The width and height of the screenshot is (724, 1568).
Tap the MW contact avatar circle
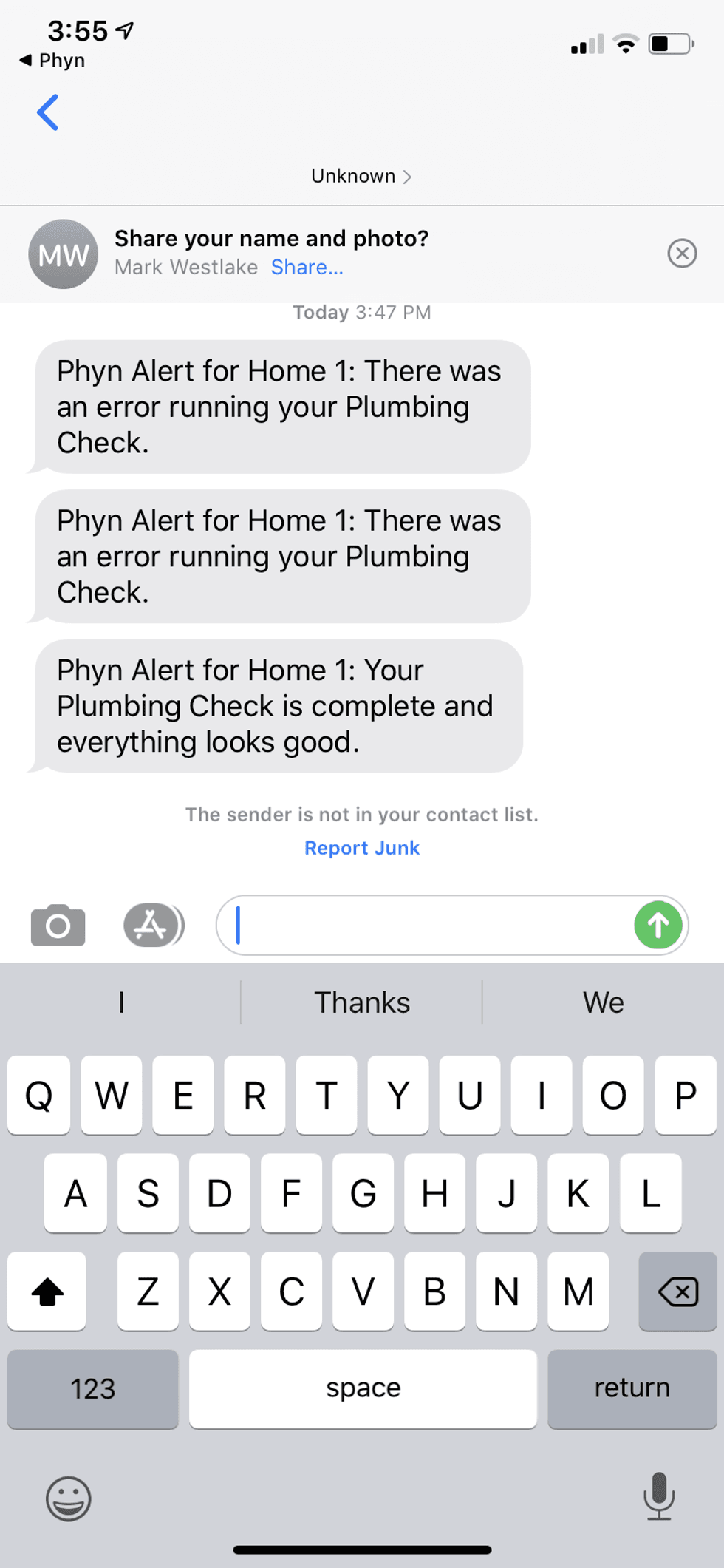tap(63, 254)
